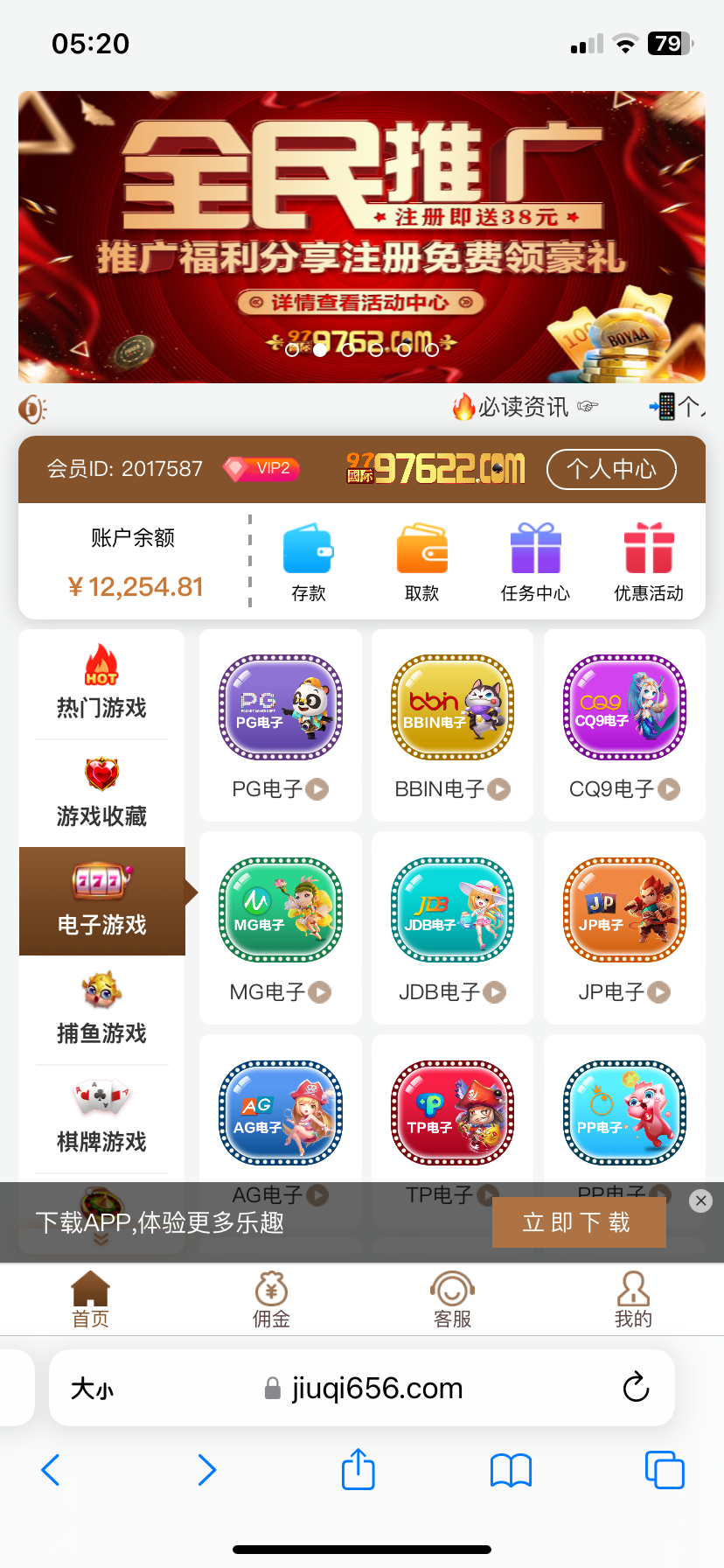Select the 游戏收藏 category
Screen dimensions: 724x1568
101,793
